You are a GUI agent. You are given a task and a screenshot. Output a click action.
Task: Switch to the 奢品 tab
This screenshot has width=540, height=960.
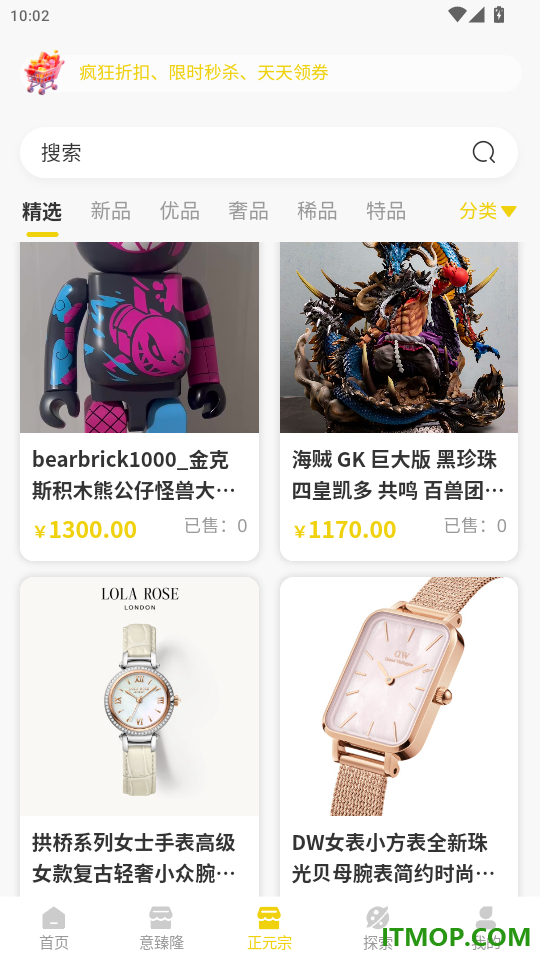[249, 211]
